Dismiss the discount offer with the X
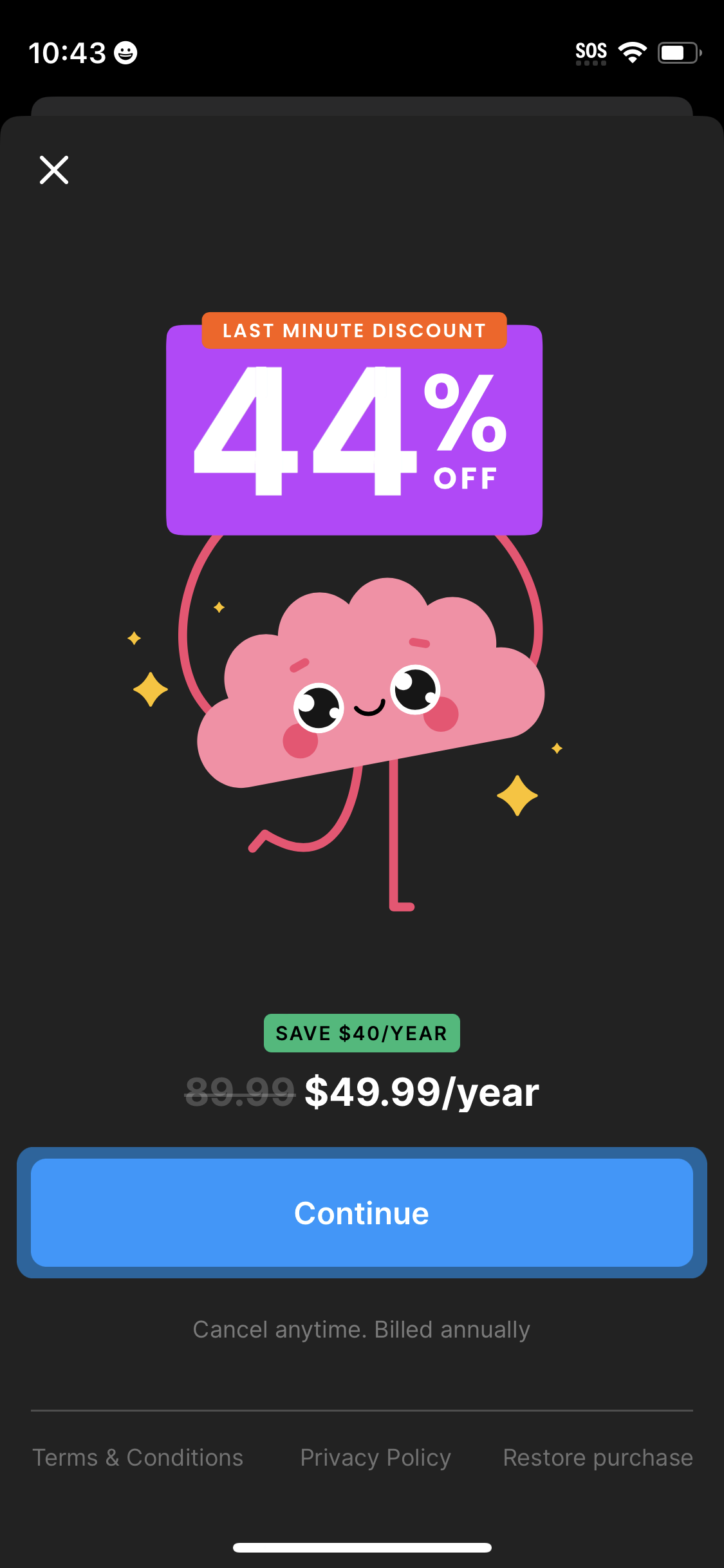The image size is (724, 1568). [x=54, y=170]
